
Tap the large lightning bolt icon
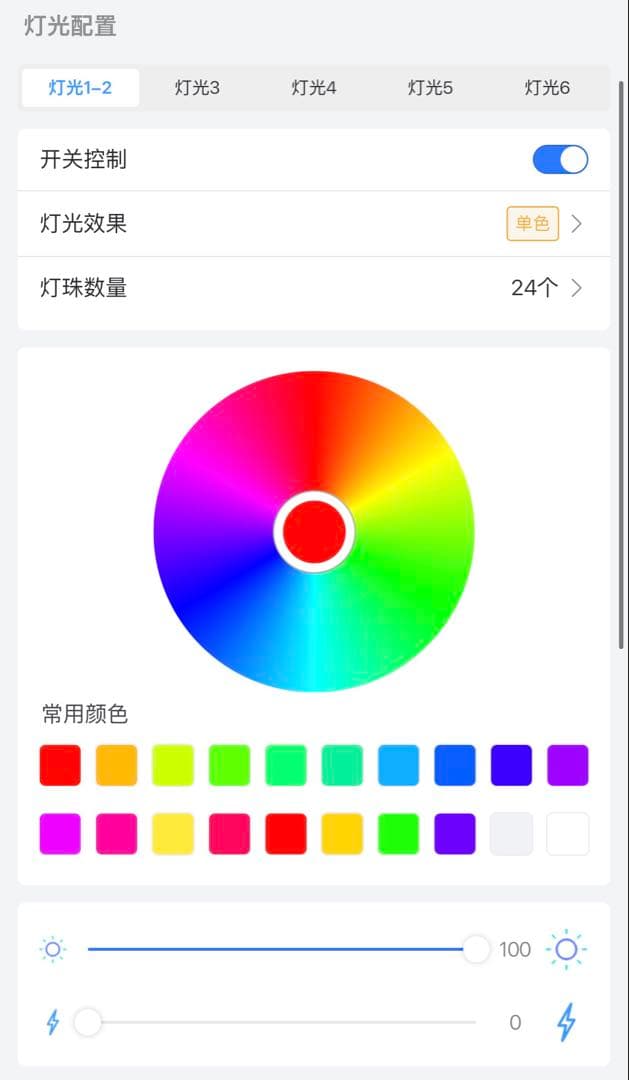coord(566,1022)
